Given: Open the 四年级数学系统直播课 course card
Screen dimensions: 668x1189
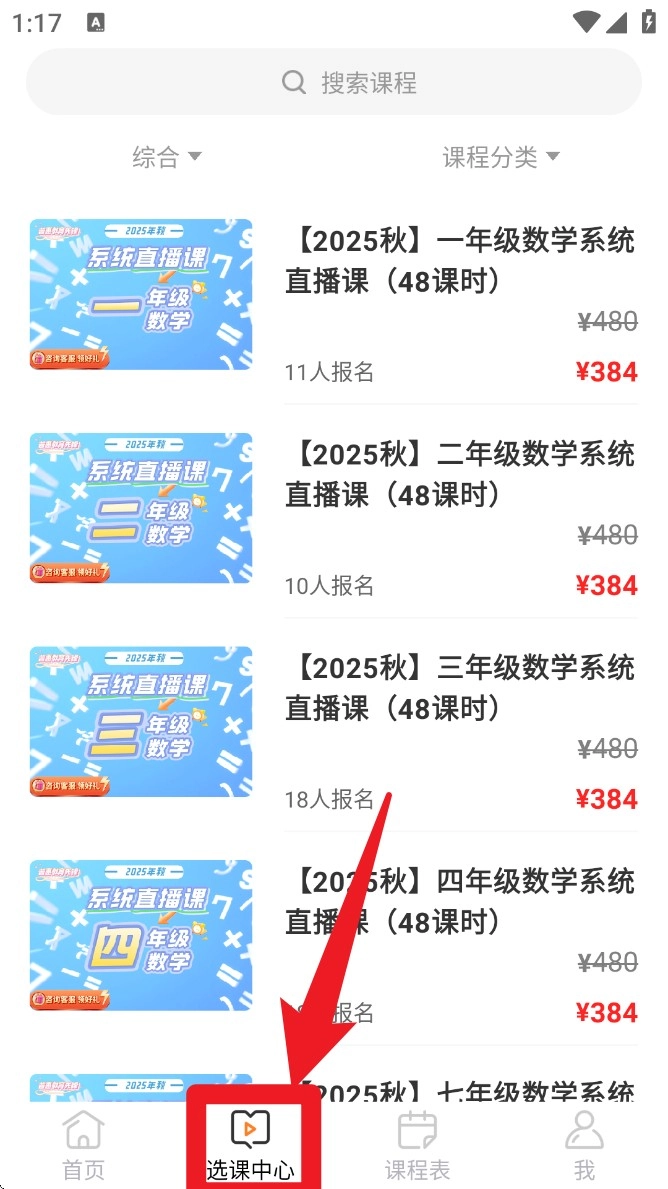Looking at the screenshot, I should pyautogui.click(x=460, y=900).
